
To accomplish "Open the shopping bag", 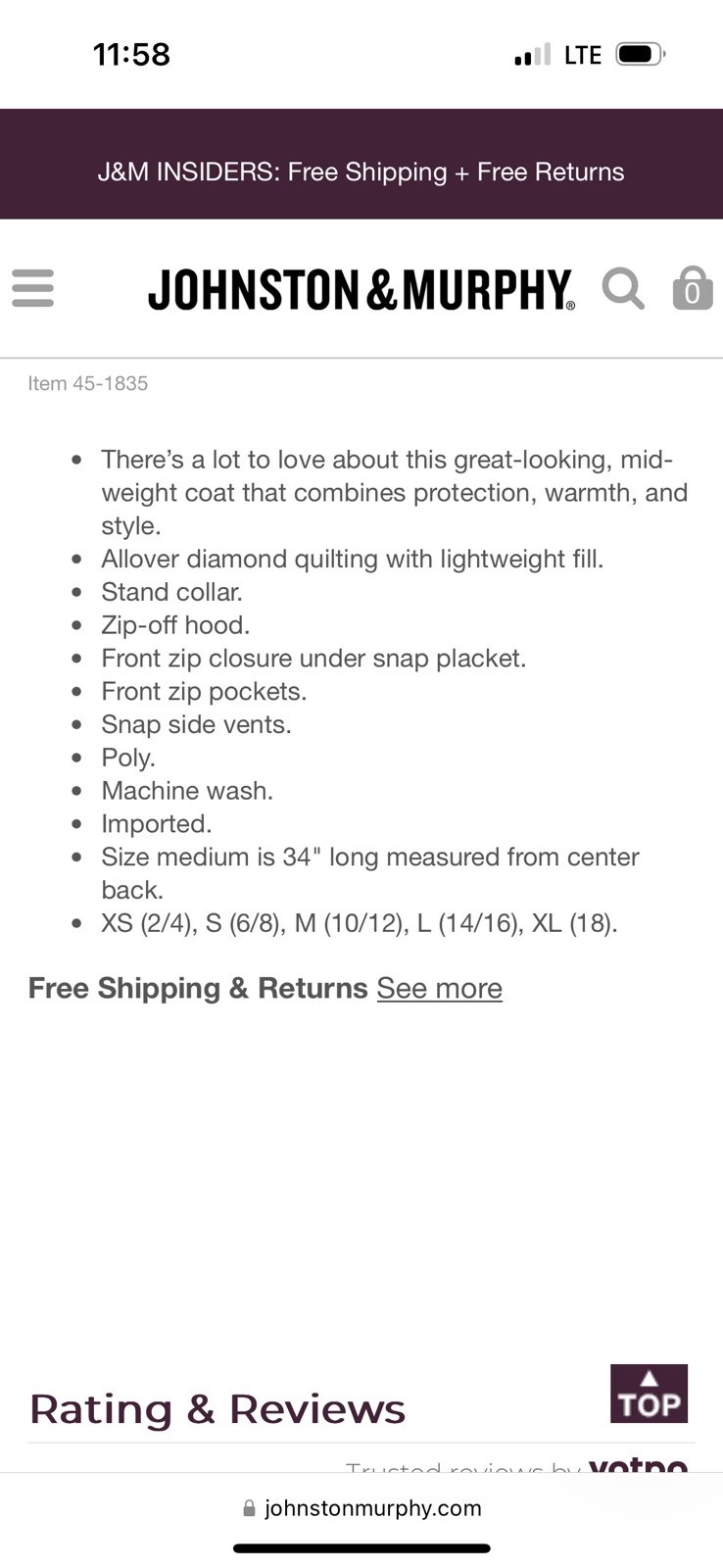I will pos(692,289).
